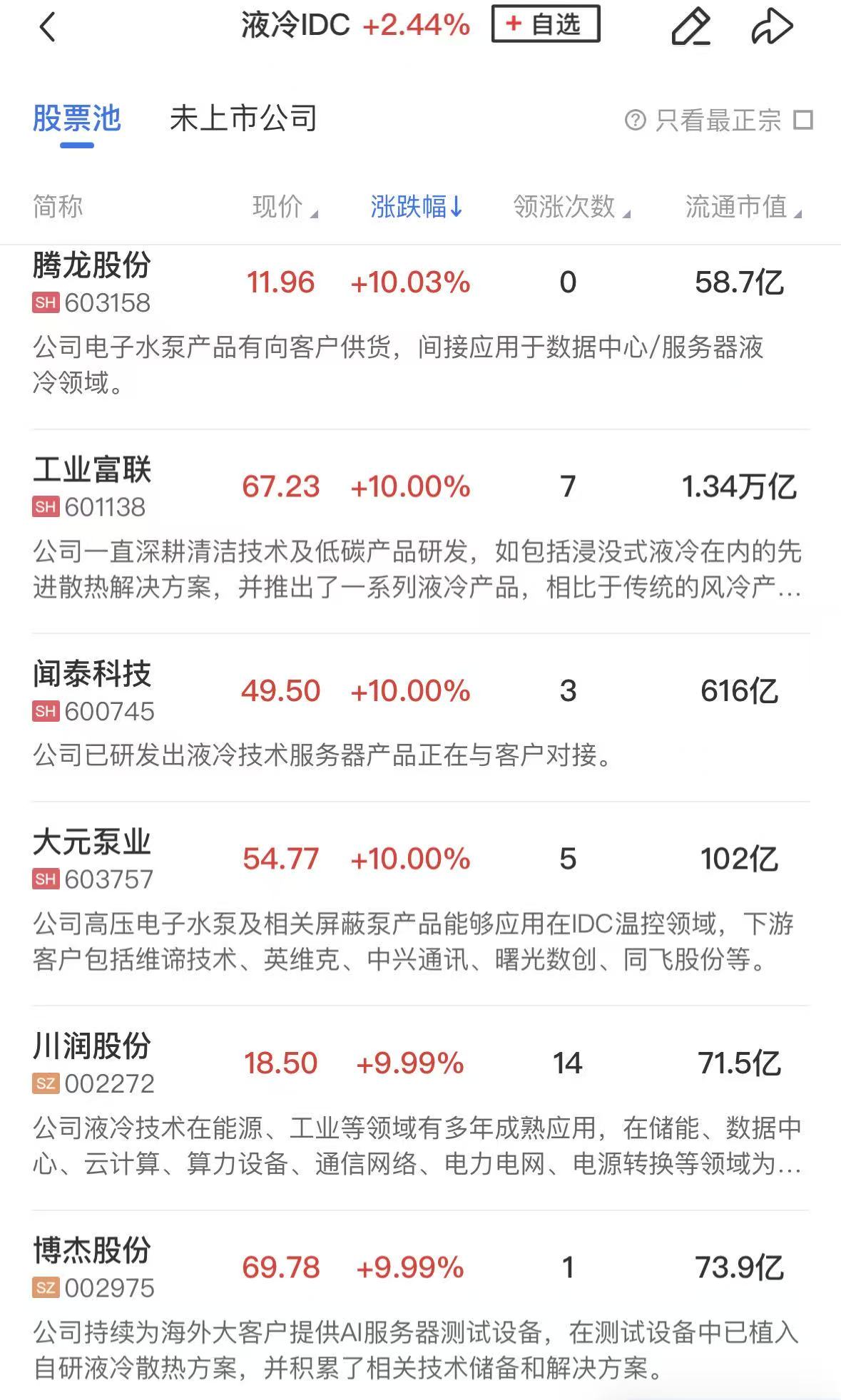Select the 股票池 tab
Screen dimensions: 841x1400
tap(77, 118)
